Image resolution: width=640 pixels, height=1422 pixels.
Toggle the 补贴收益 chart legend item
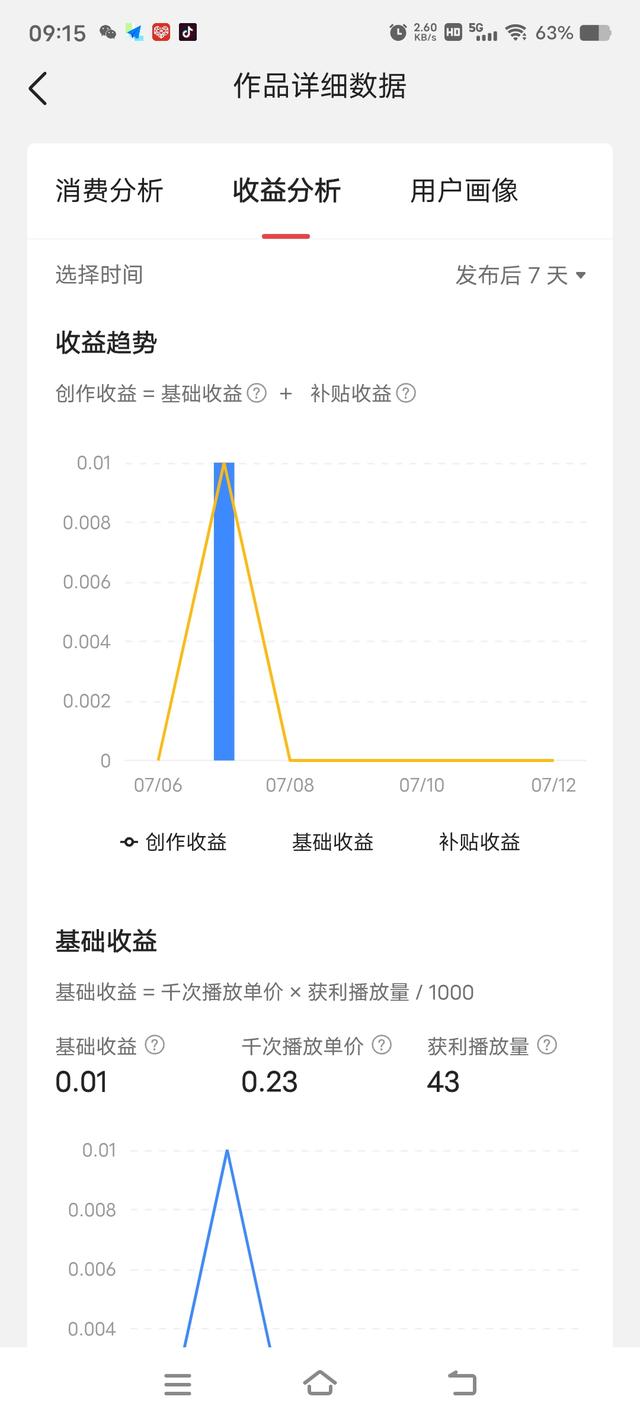coord(480,842)
